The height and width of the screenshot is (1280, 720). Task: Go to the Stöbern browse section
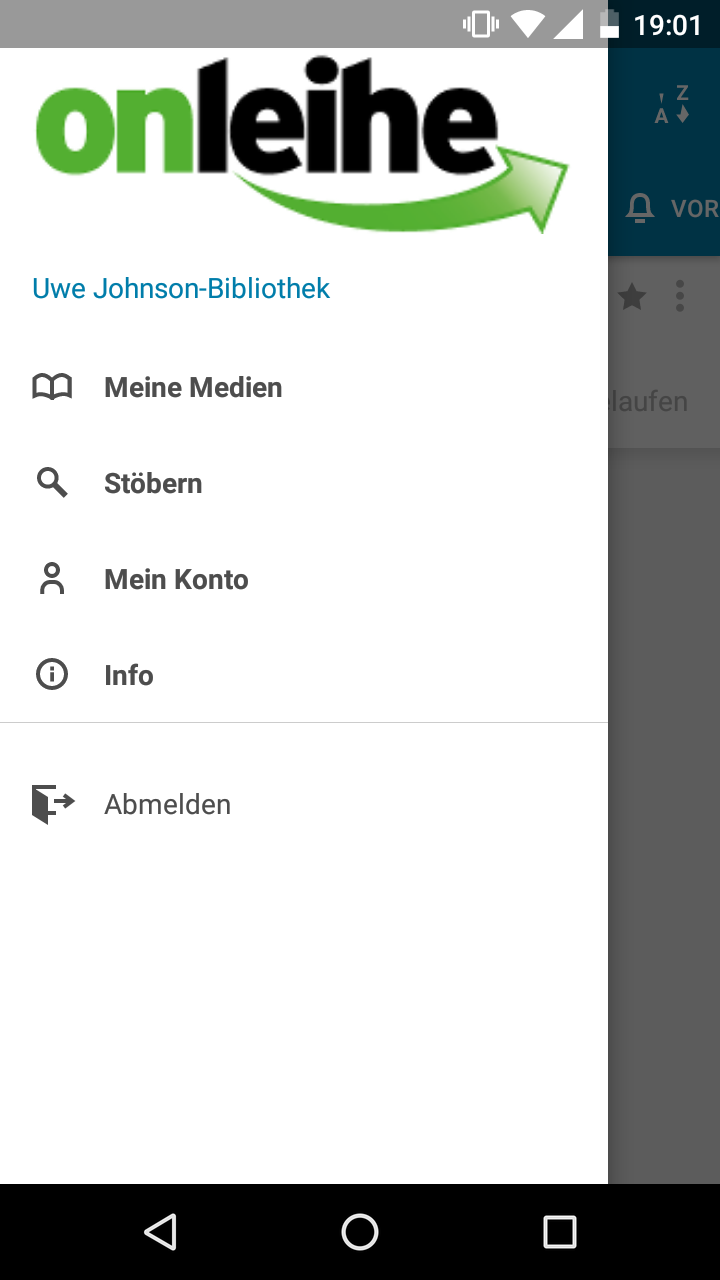pyautogui.click(x=152, y=483)
